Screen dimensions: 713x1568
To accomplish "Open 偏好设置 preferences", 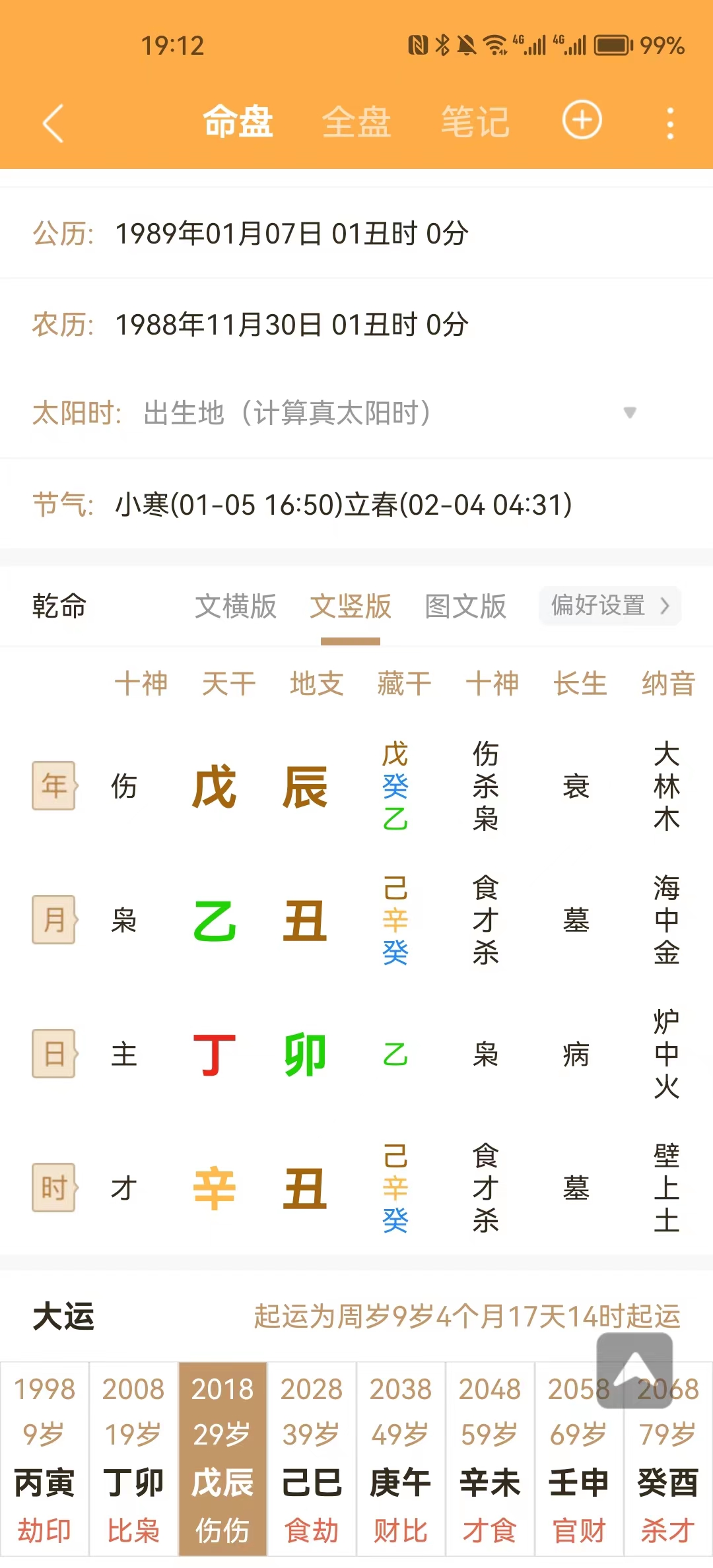I will (x=609, y=605).
